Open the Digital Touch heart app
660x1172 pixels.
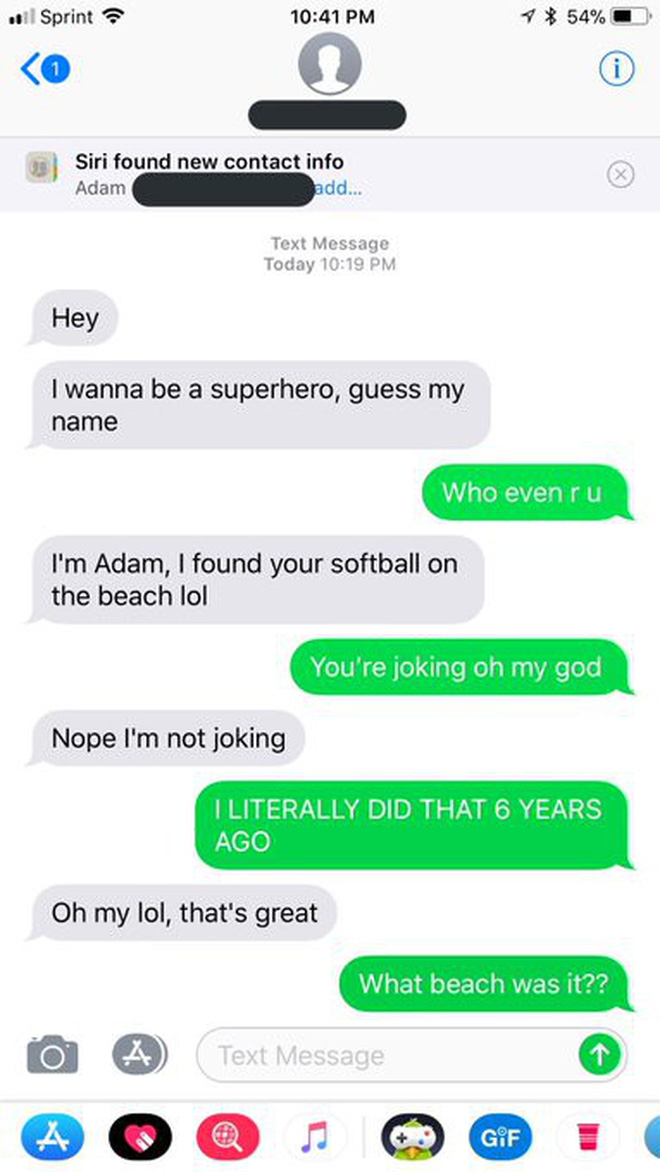[x=140, y=1138]
